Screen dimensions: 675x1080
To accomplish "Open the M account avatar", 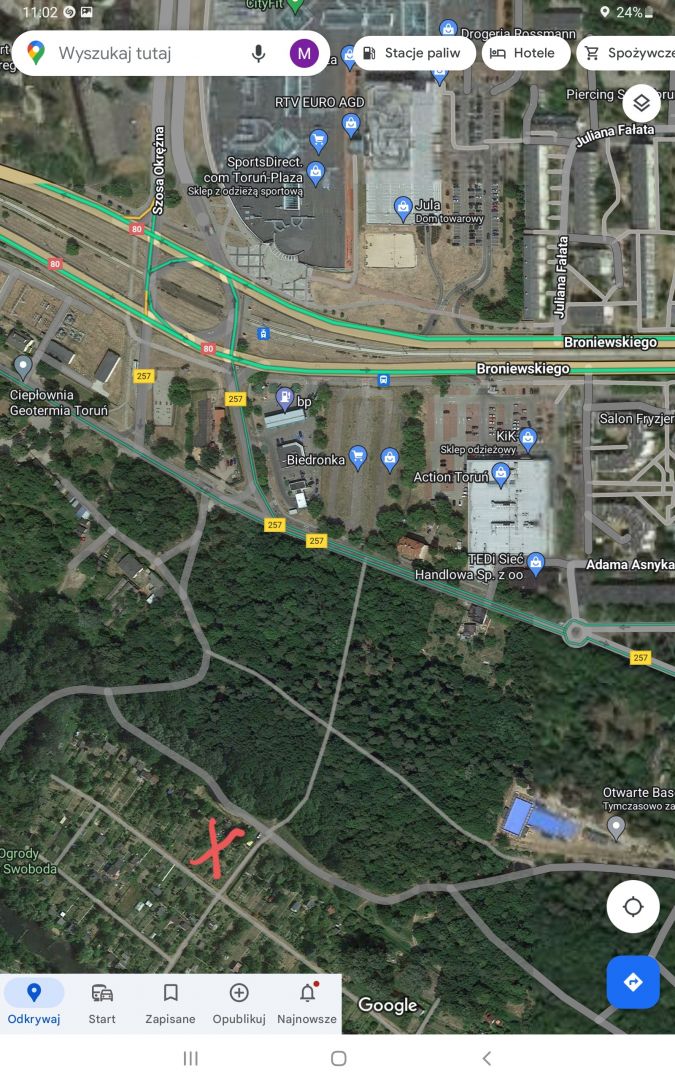I will click(304, 53).
